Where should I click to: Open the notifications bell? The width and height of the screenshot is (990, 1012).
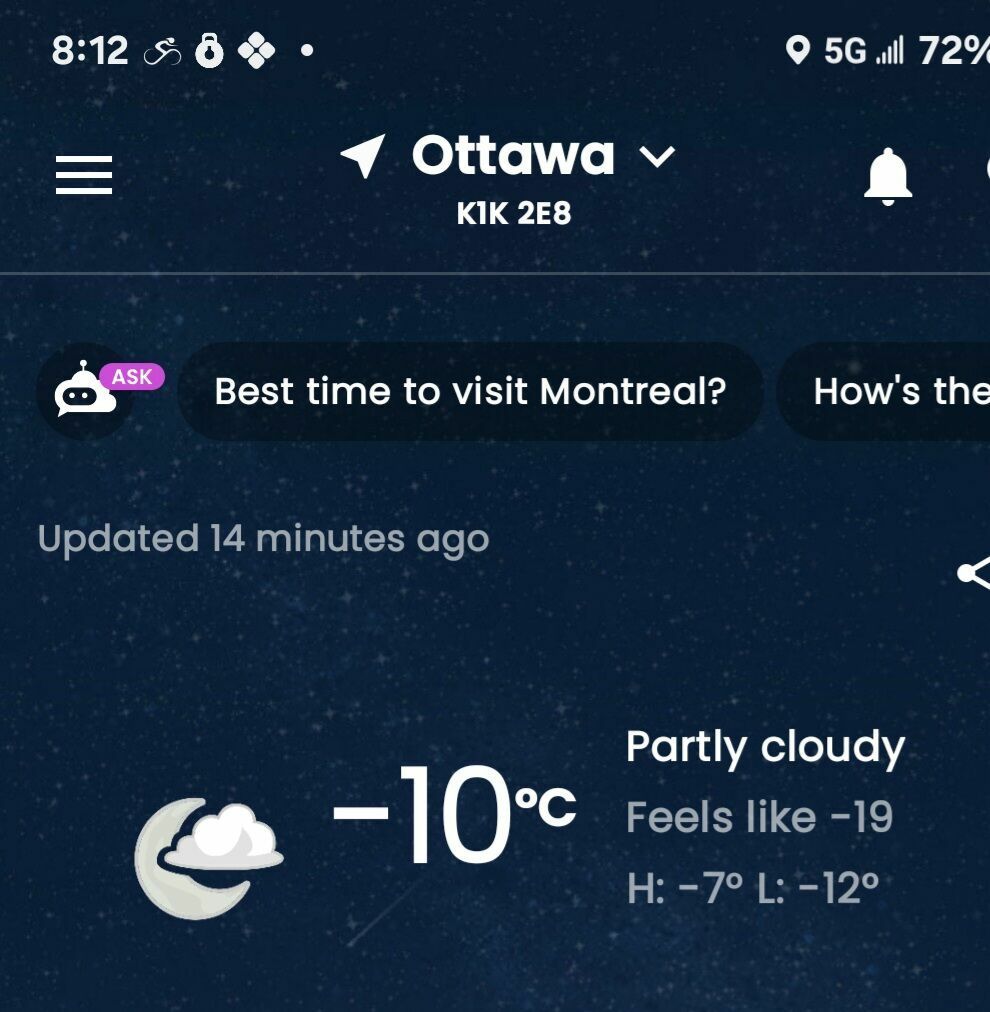pyautogui.click(x=887, y=178)
